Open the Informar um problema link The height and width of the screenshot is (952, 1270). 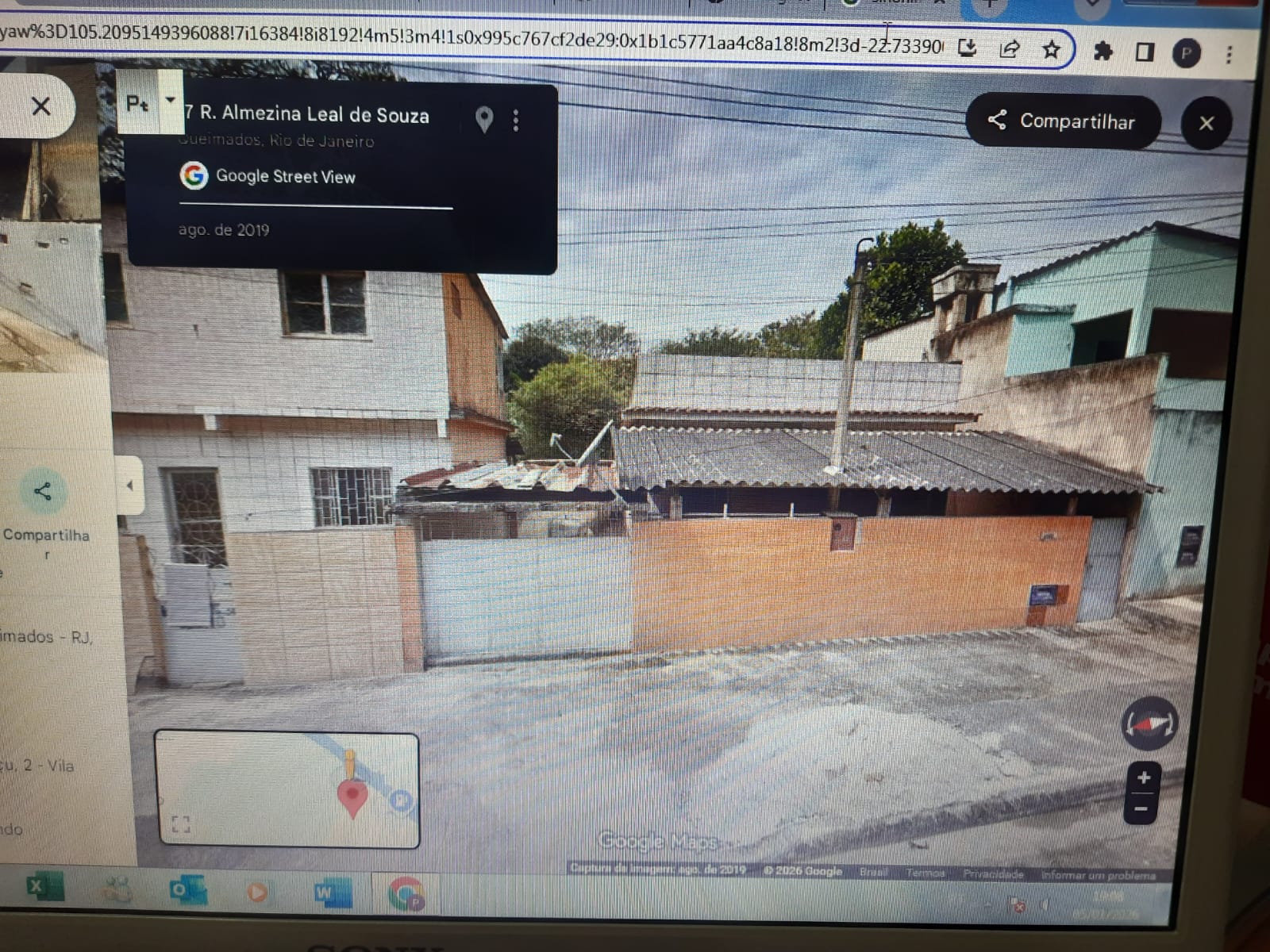click(1098, 875)
